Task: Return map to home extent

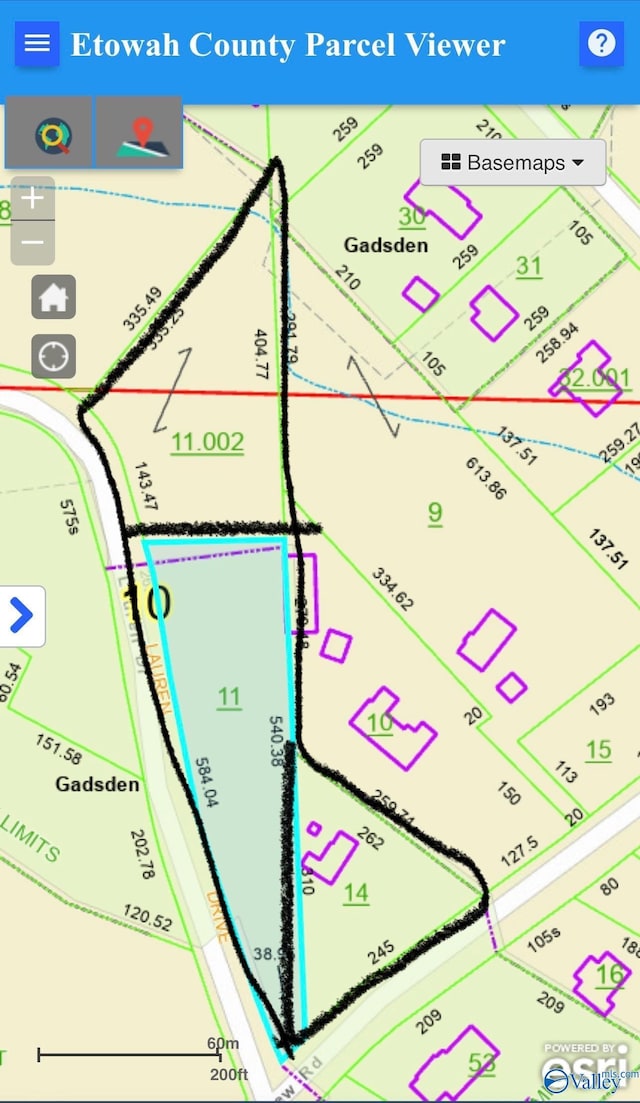Action: tap(53, 297)
